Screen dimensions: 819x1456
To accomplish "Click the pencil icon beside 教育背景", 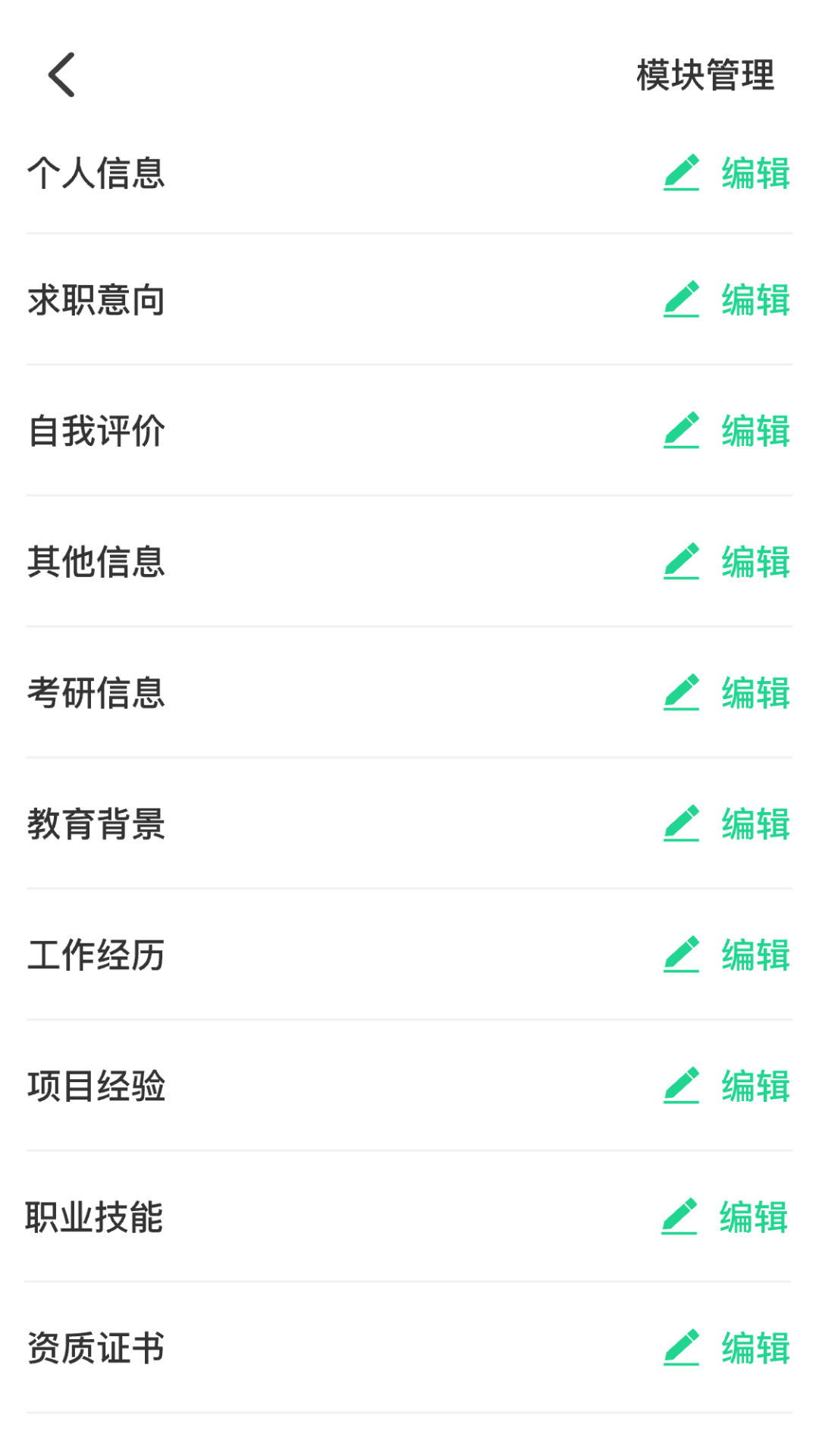I will [x=682, y=825].
